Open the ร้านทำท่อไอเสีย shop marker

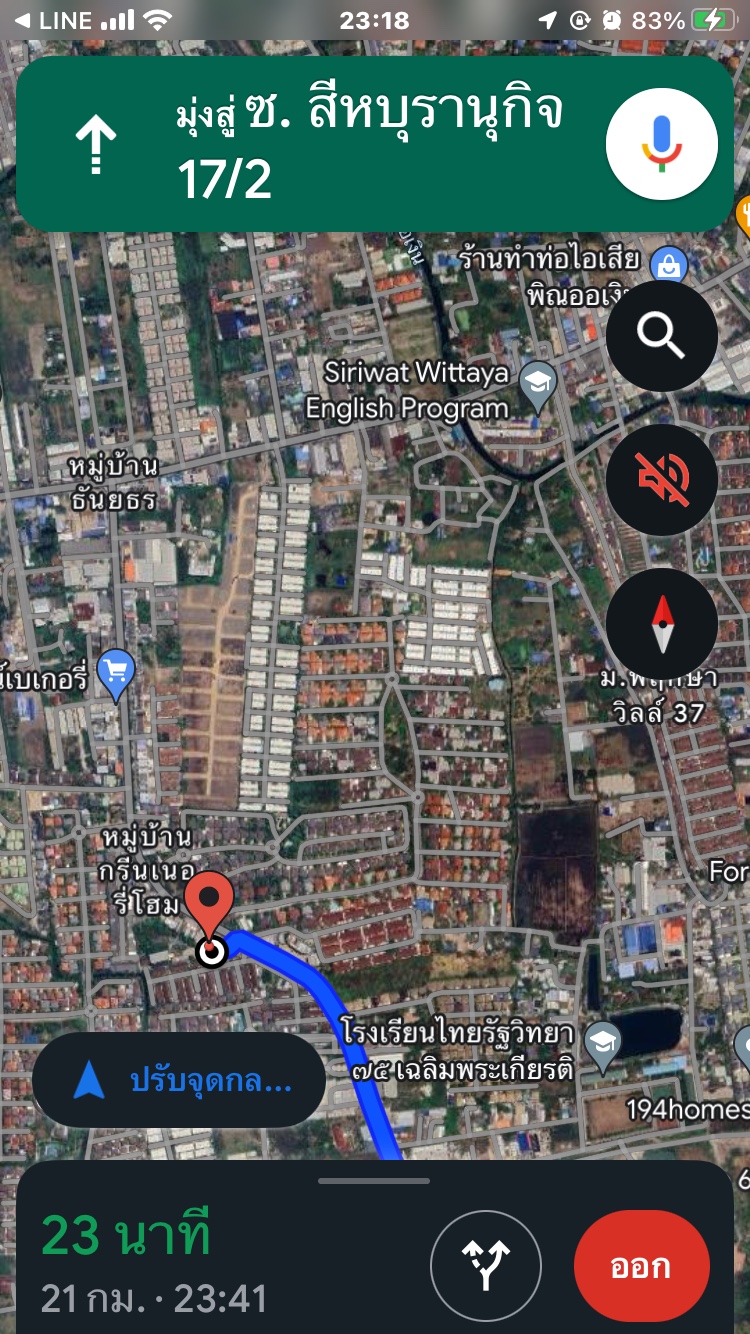pyautogui.click(x=667, y=265)
